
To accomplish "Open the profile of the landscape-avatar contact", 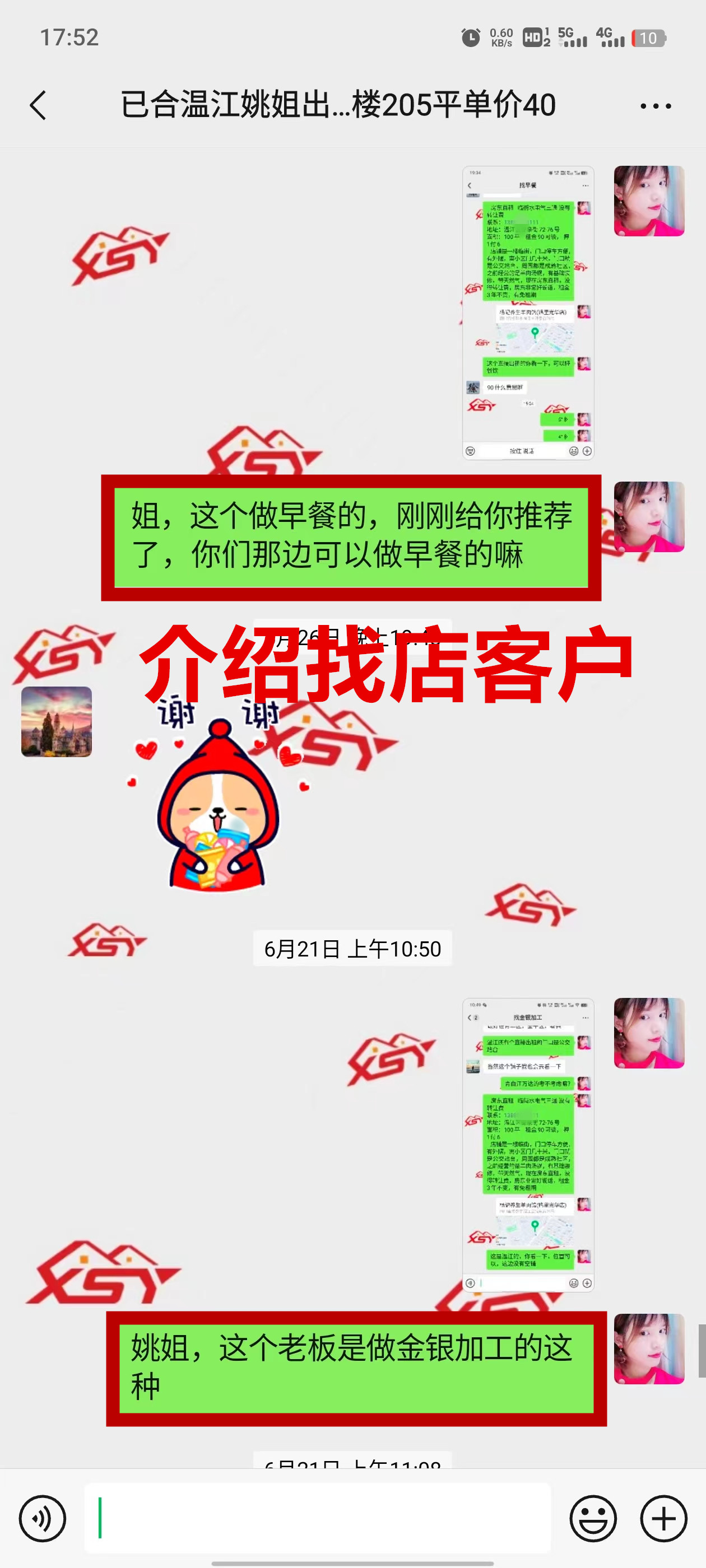I will point(57,722).
